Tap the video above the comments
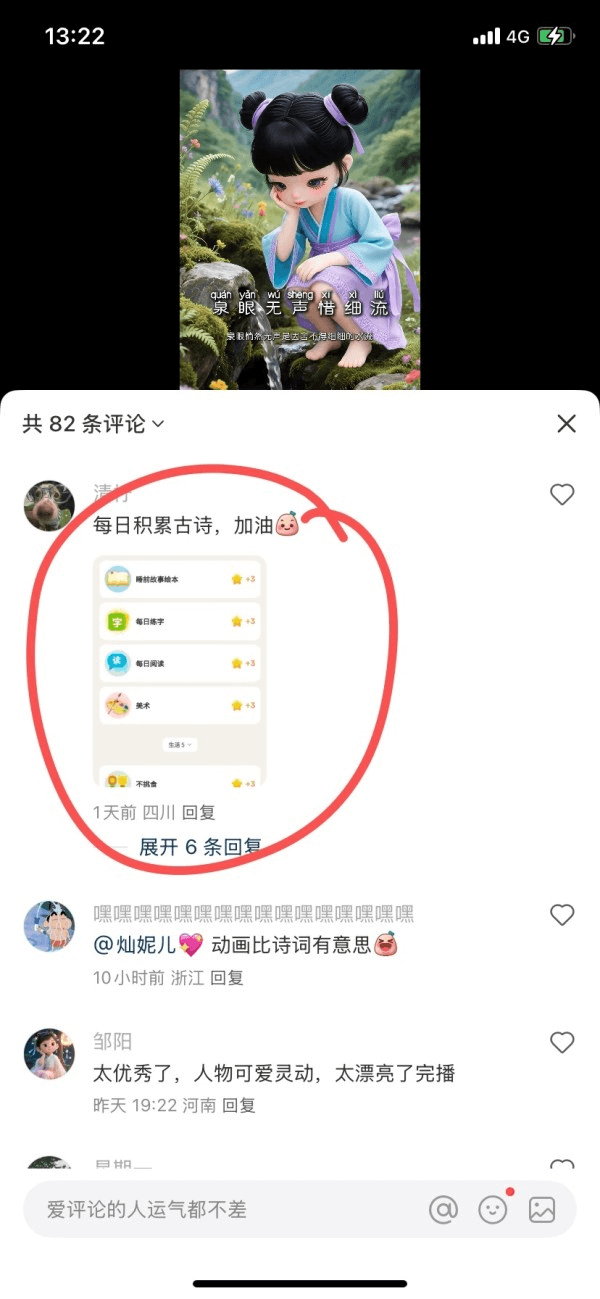 pos(299,229)
